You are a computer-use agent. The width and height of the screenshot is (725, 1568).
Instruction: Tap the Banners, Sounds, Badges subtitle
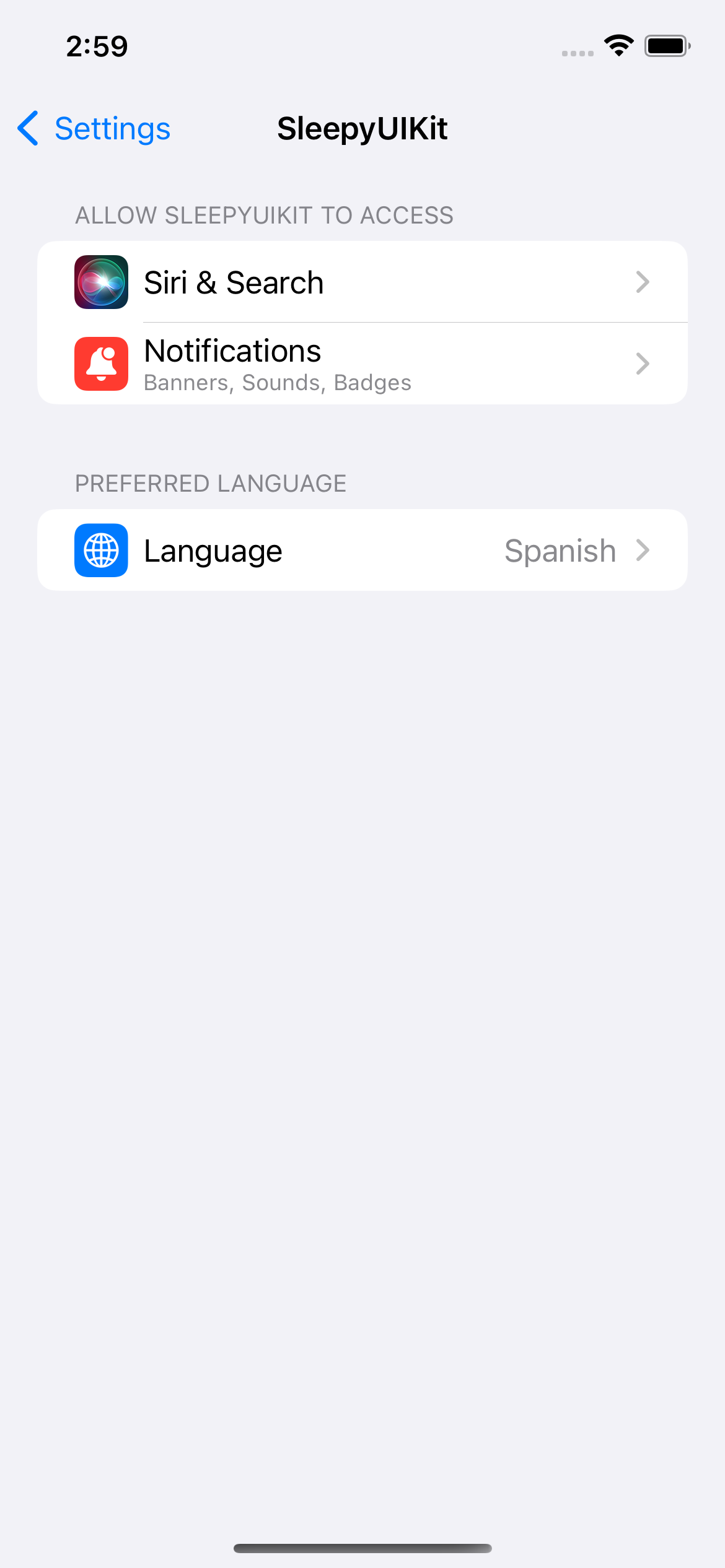(277, 382)
